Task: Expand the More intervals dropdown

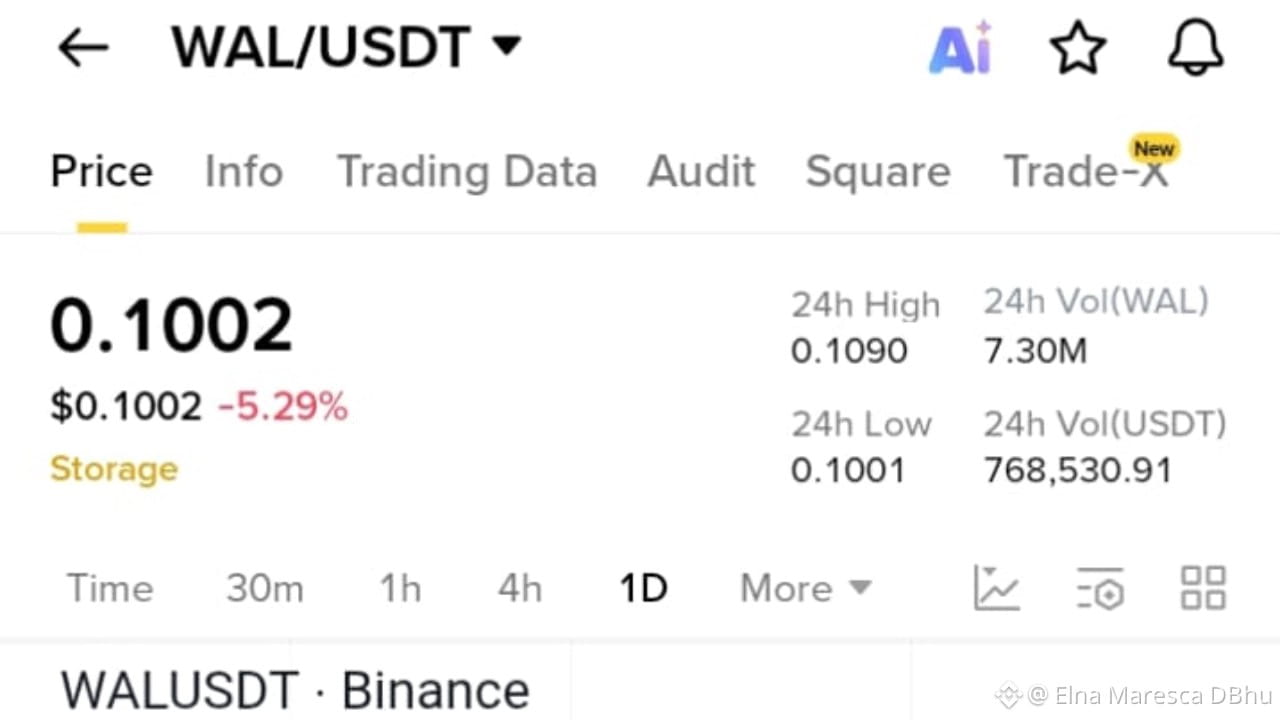Action: click(805, 588)
